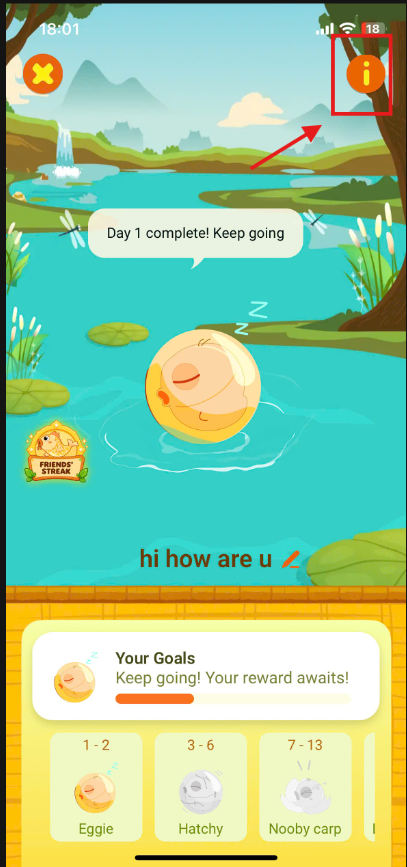This screenshot has width=407, height=867.
Task: Edit the pet name with pencil icon
Action: click(290, 559)
